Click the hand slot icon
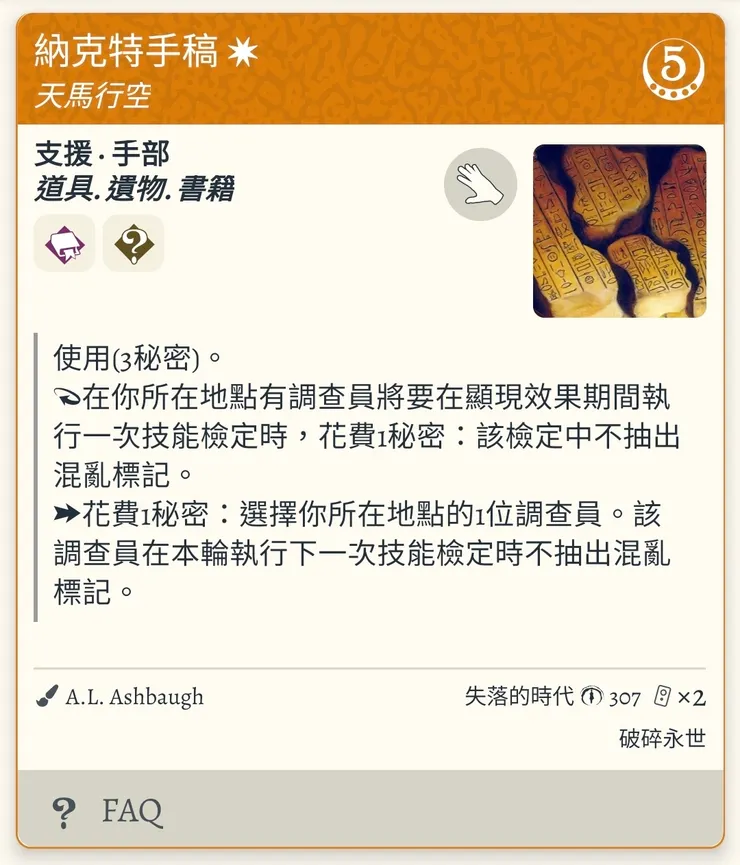740x865 pixels. click(x=481, y=184)
